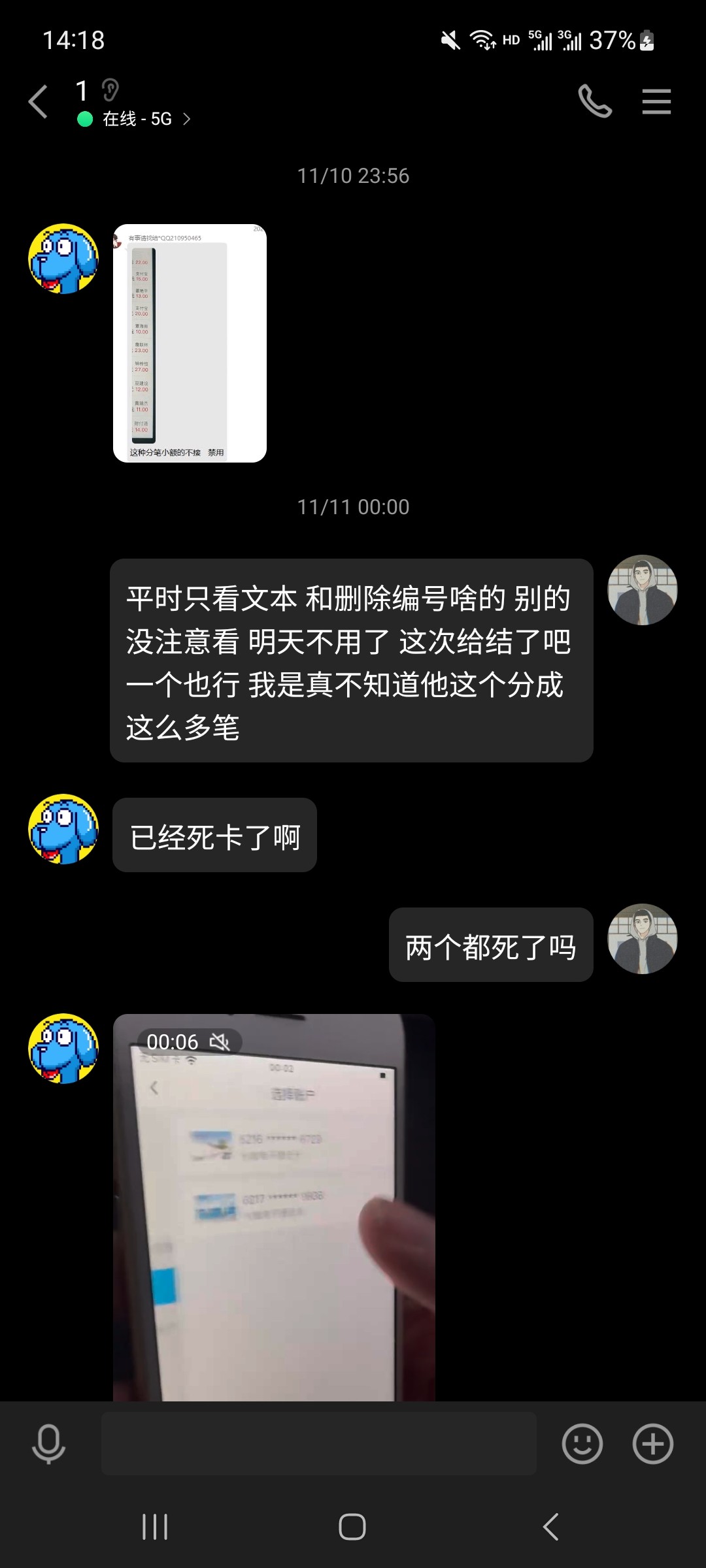The image size is (706, 1568).
Task: Focus the message text field
Action: (318, 1443)
